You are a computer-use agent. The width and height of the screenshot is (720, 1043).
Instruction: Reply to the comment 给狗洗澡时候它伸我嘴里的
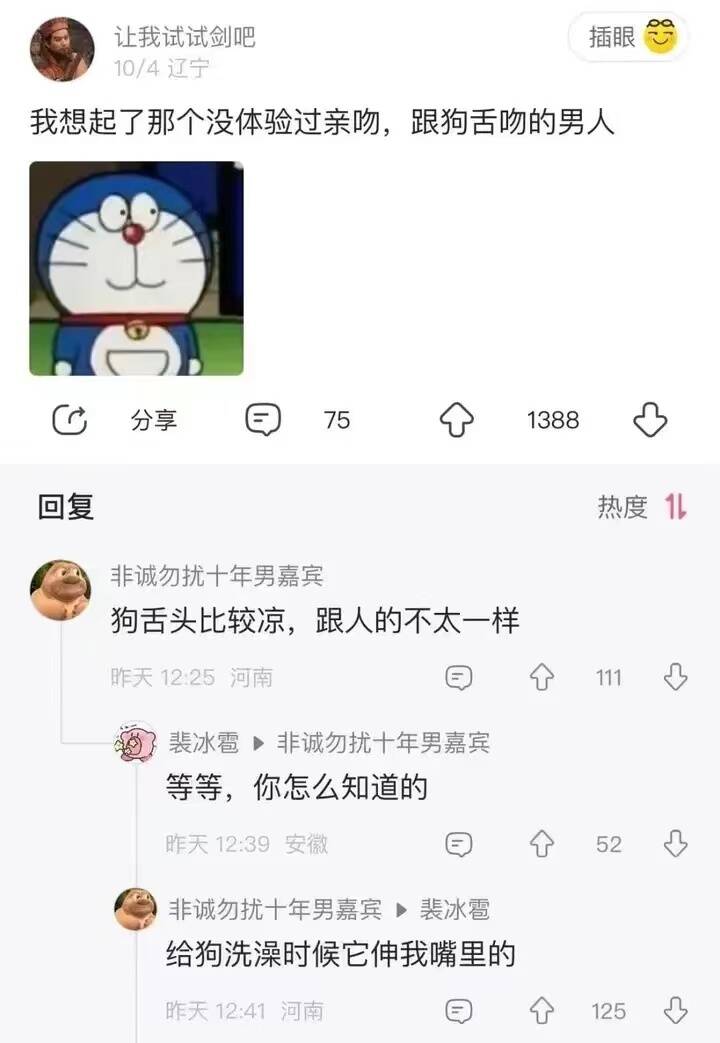click(458, 1011)
